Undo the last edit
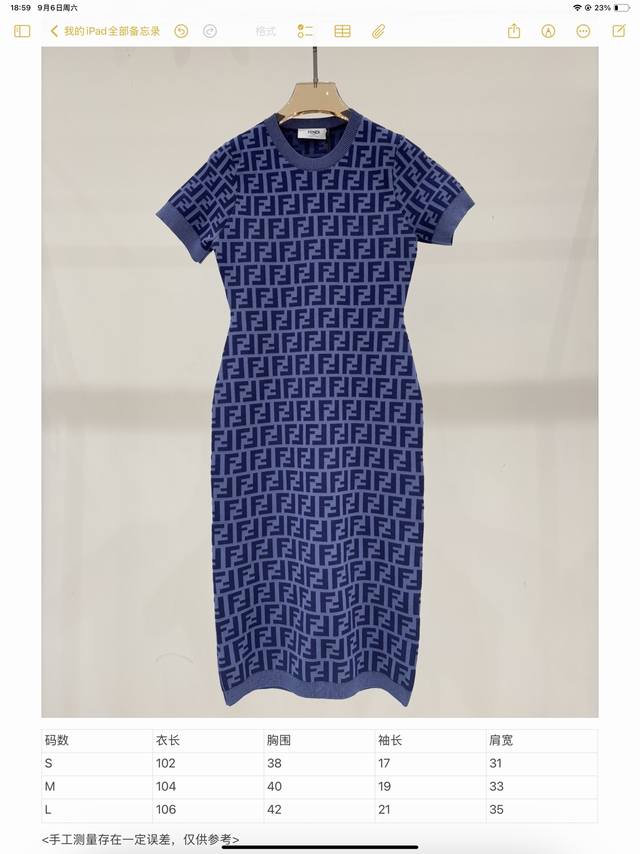Image resolution: width=640 pixels, height=854 pixels. click(181, 31)
